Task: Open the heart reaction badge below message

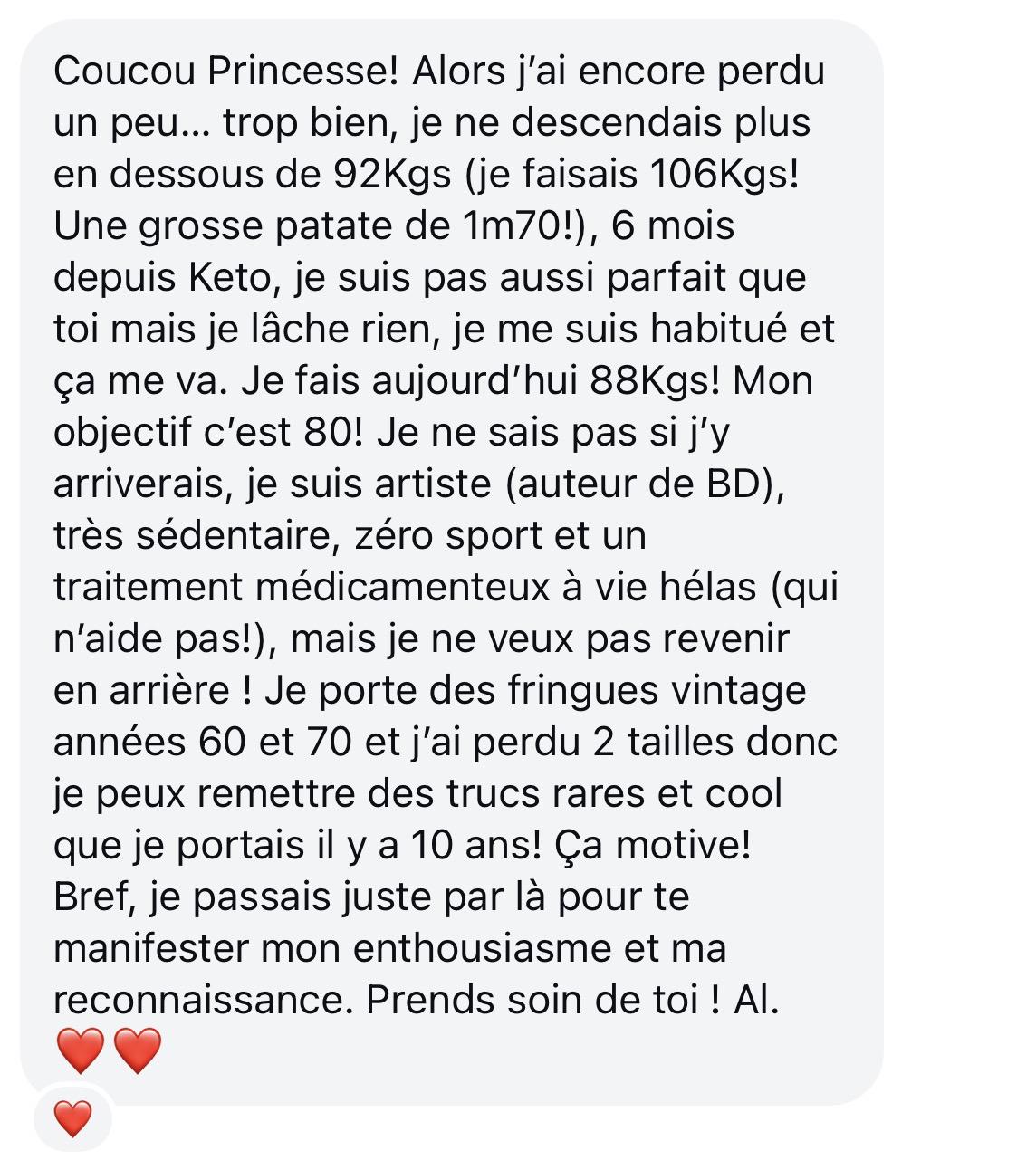Action: [72, 1119]
